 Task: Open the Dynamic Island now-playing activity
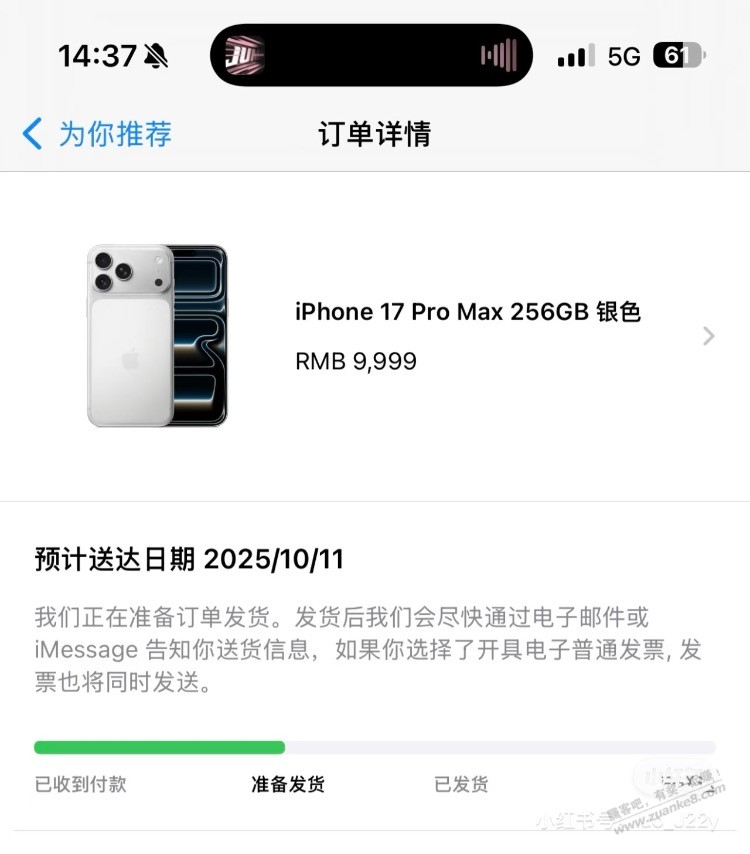(x=371, y=55)
